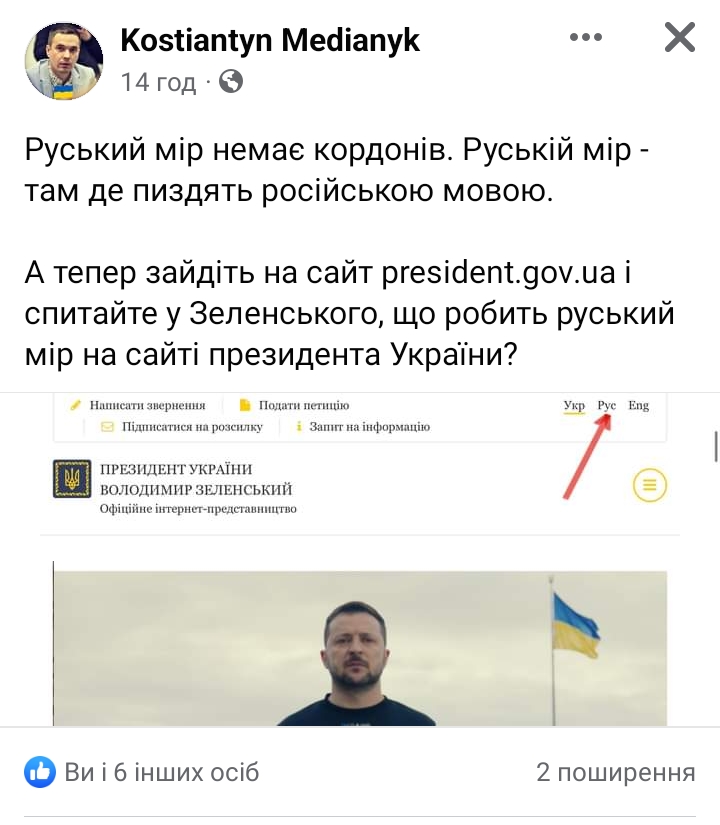This screenshot has height=825, width=720.
Task: Open Kostiantyn Medianyk's profile picture
Action: (63, 60)
